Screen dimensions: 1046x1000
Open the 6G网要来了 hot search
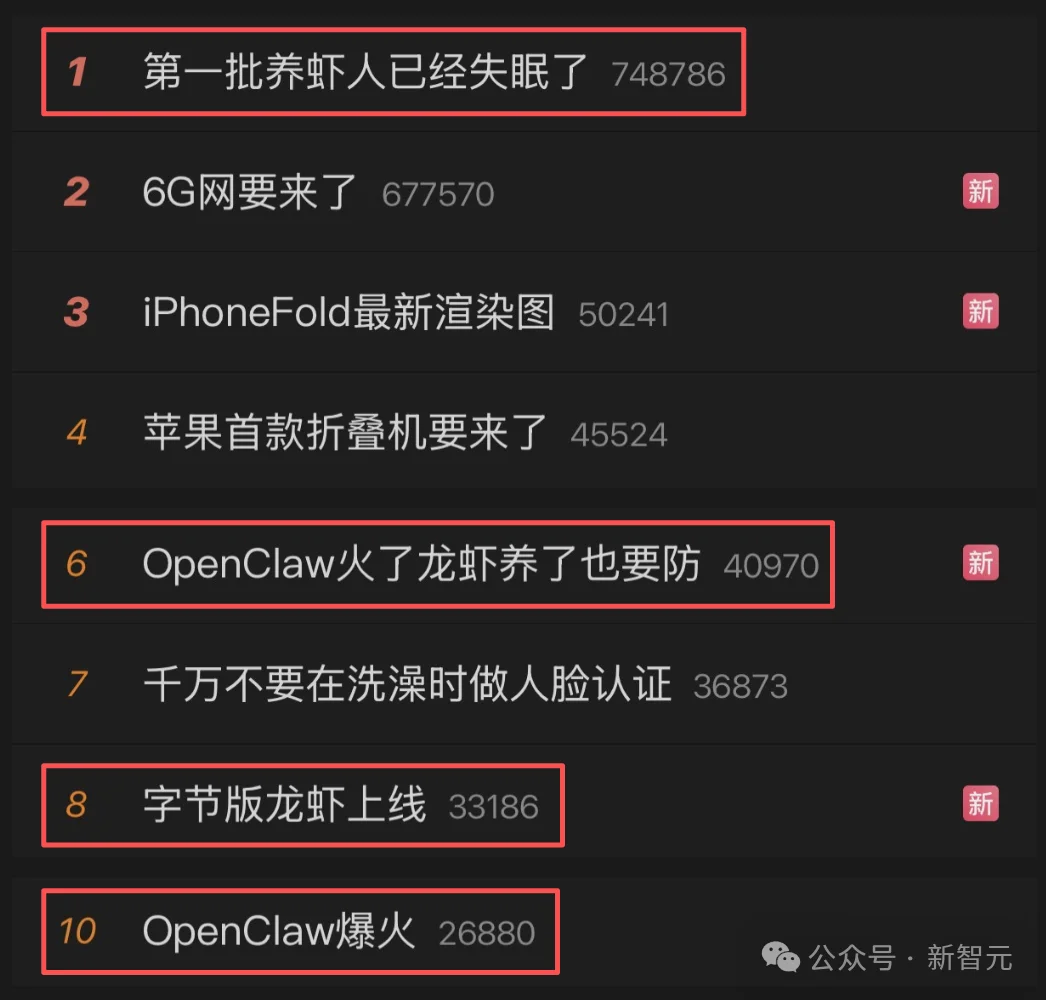point(250,192)
